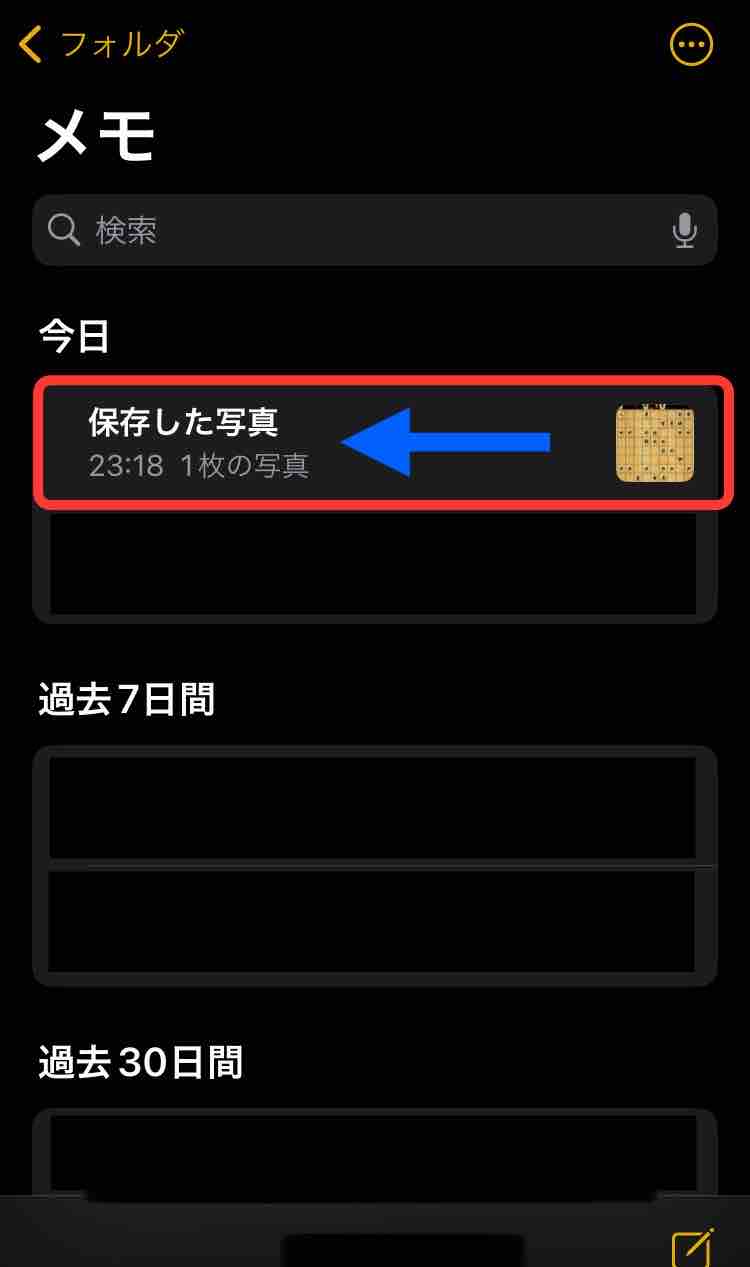Go back to フォルダ list

102,45
